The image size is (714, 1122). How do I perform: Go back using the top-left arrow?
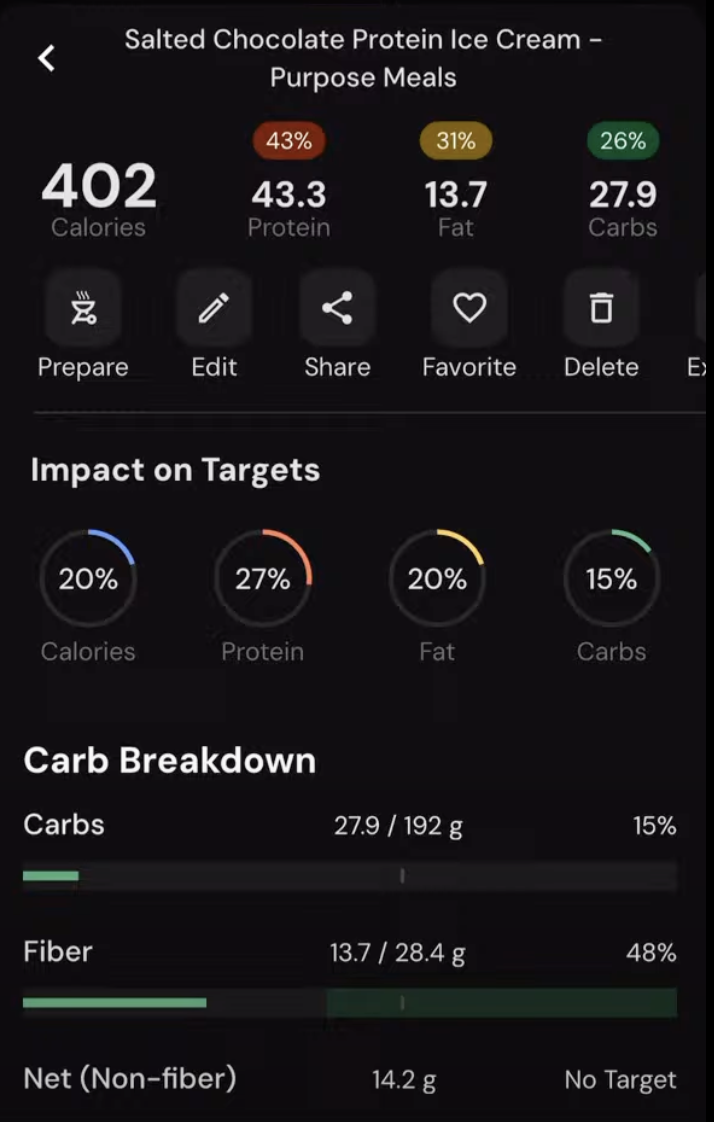(x=47, y=58)
